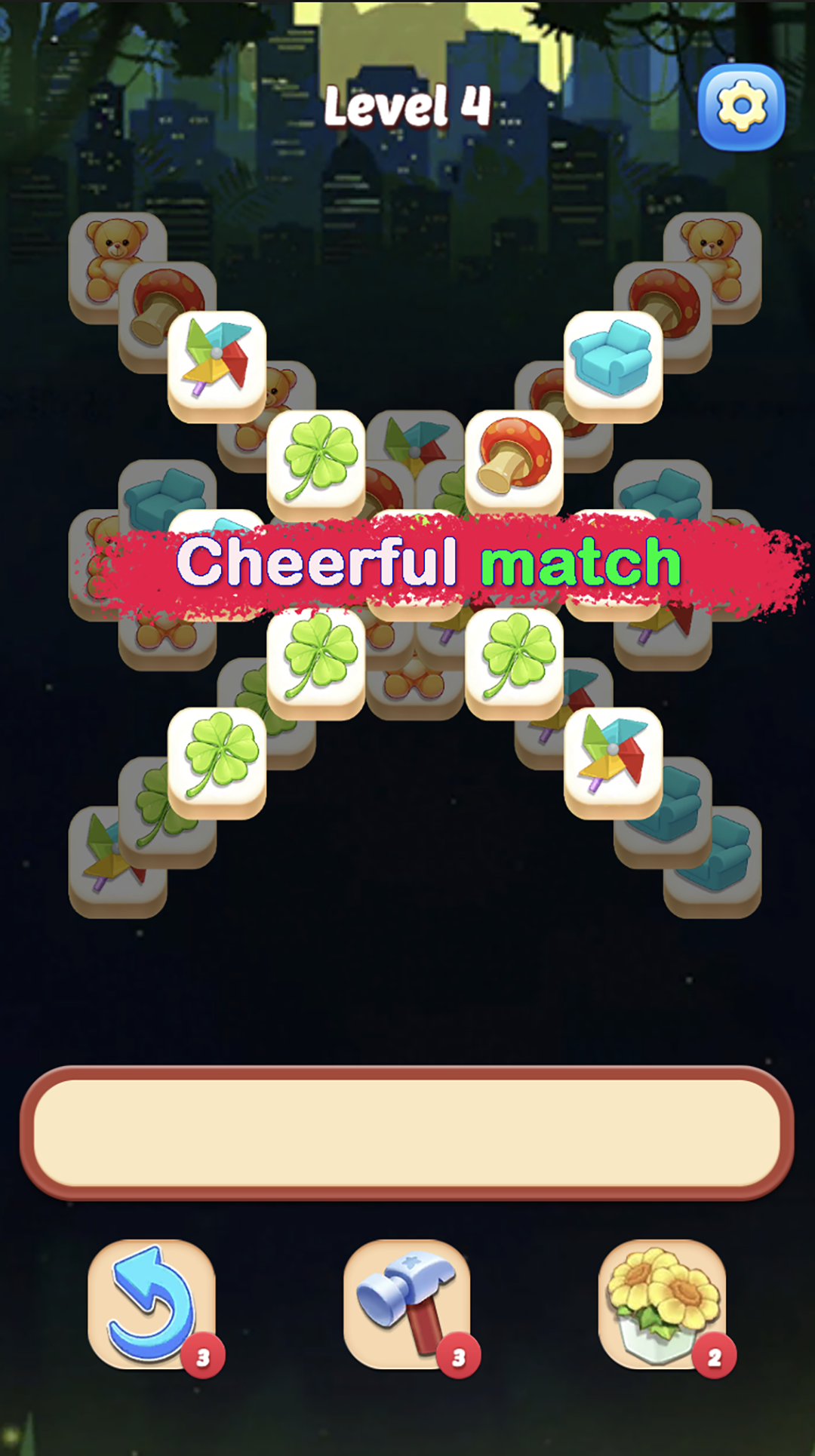Select the unblocked red mushroom tile
The width and height of the screenshot is (815, 1456).
click(x=514, y=464)
